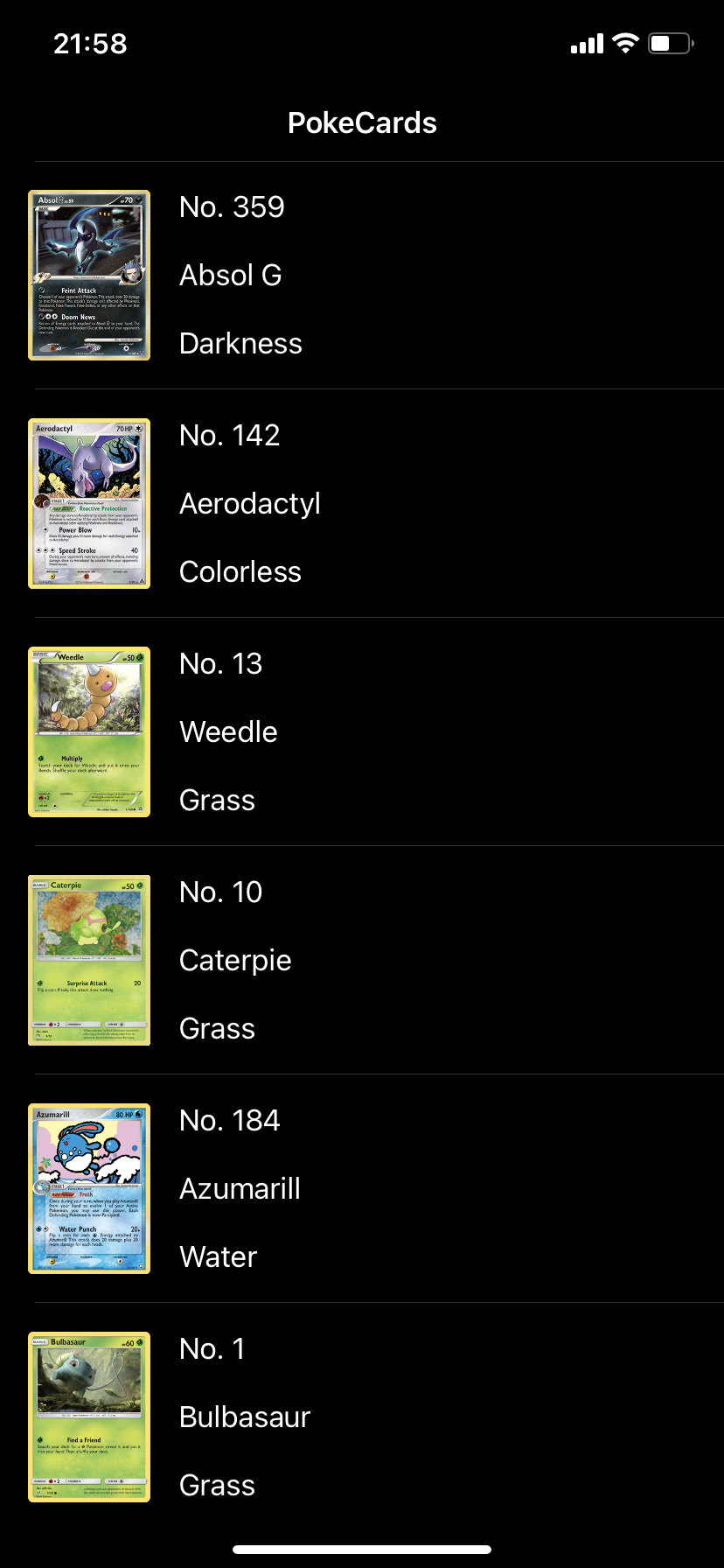Open the Absol G card row
The height and width of the screenshot is (1568, 724).
(362, 276)
